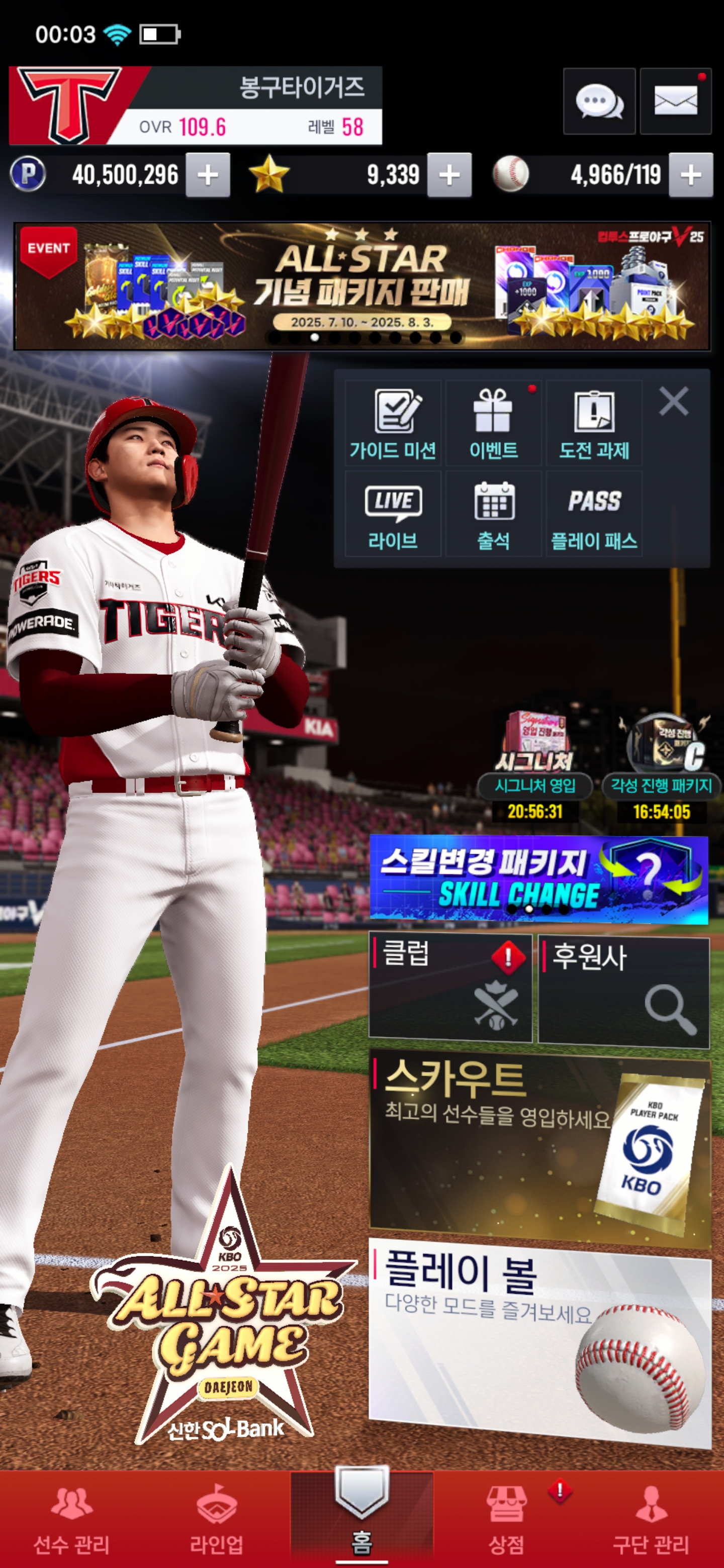Add more baseballs with the plus button

(x=690, y=175)
